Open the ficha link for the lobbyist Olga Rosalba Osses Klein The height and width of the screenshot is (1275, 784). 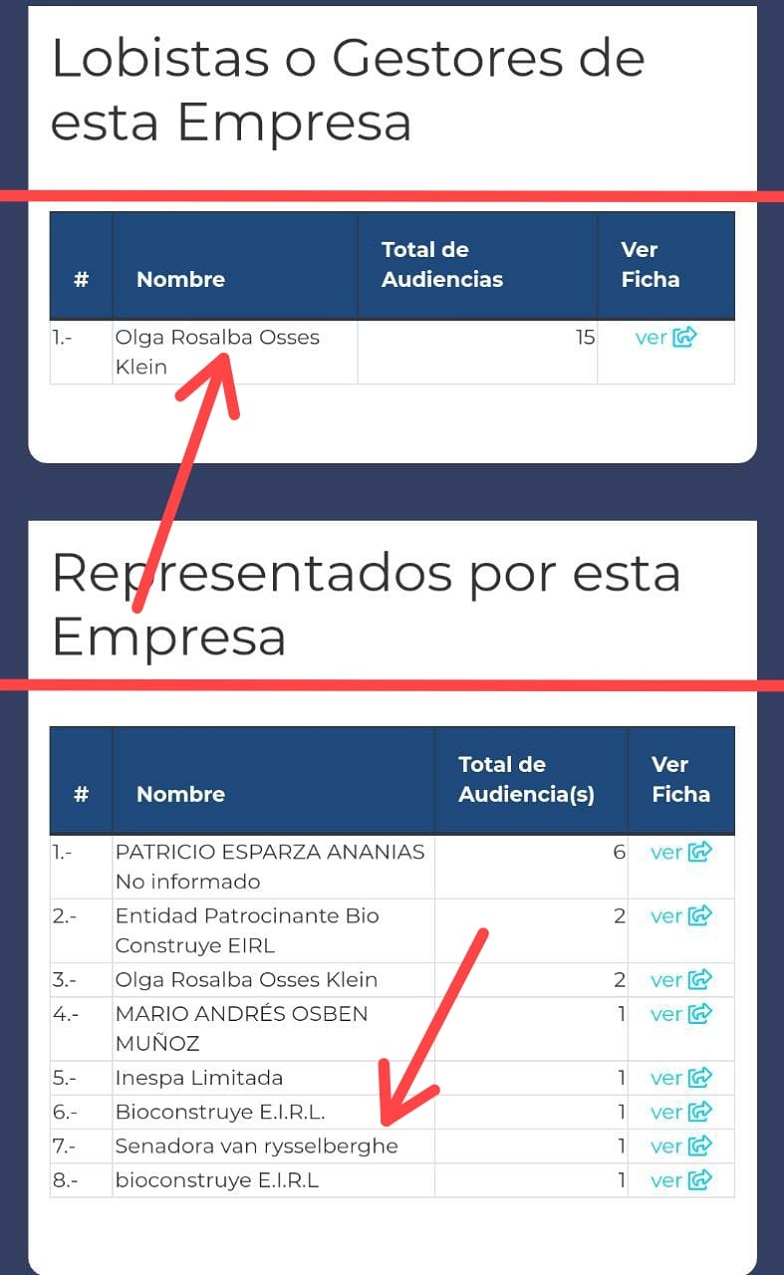(665, 338)
